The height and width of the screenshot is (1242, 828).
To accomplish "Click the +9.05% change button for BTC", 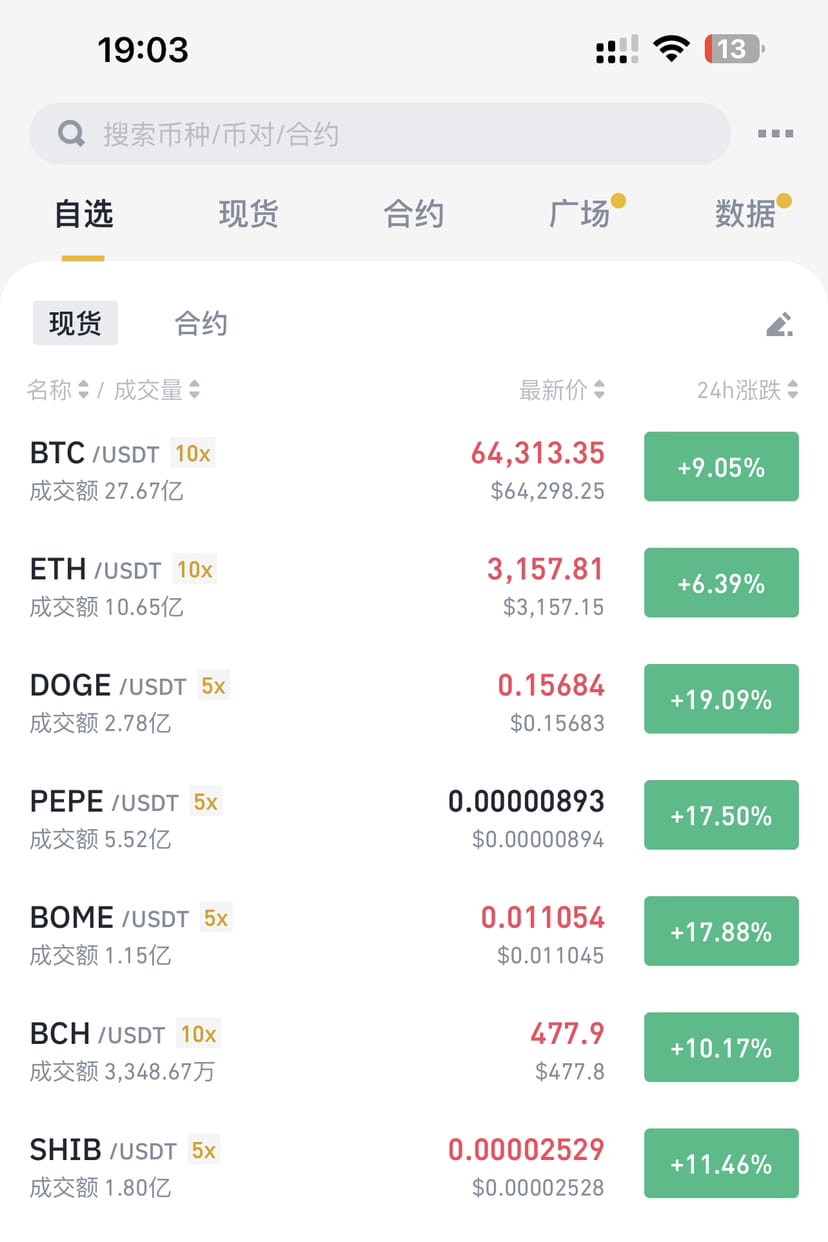I will 721,466.
